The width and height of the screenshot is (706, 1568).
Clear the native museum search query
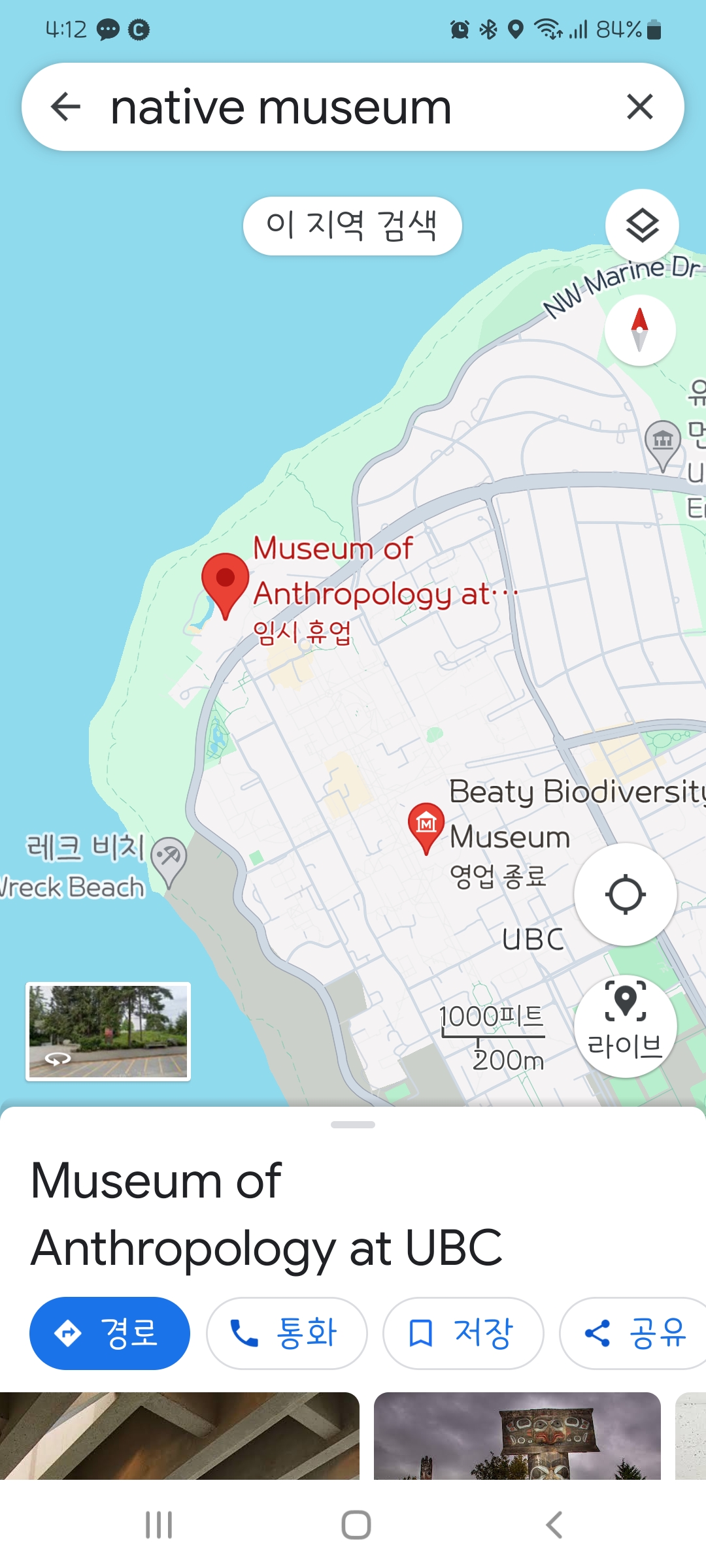coord(640,107)
